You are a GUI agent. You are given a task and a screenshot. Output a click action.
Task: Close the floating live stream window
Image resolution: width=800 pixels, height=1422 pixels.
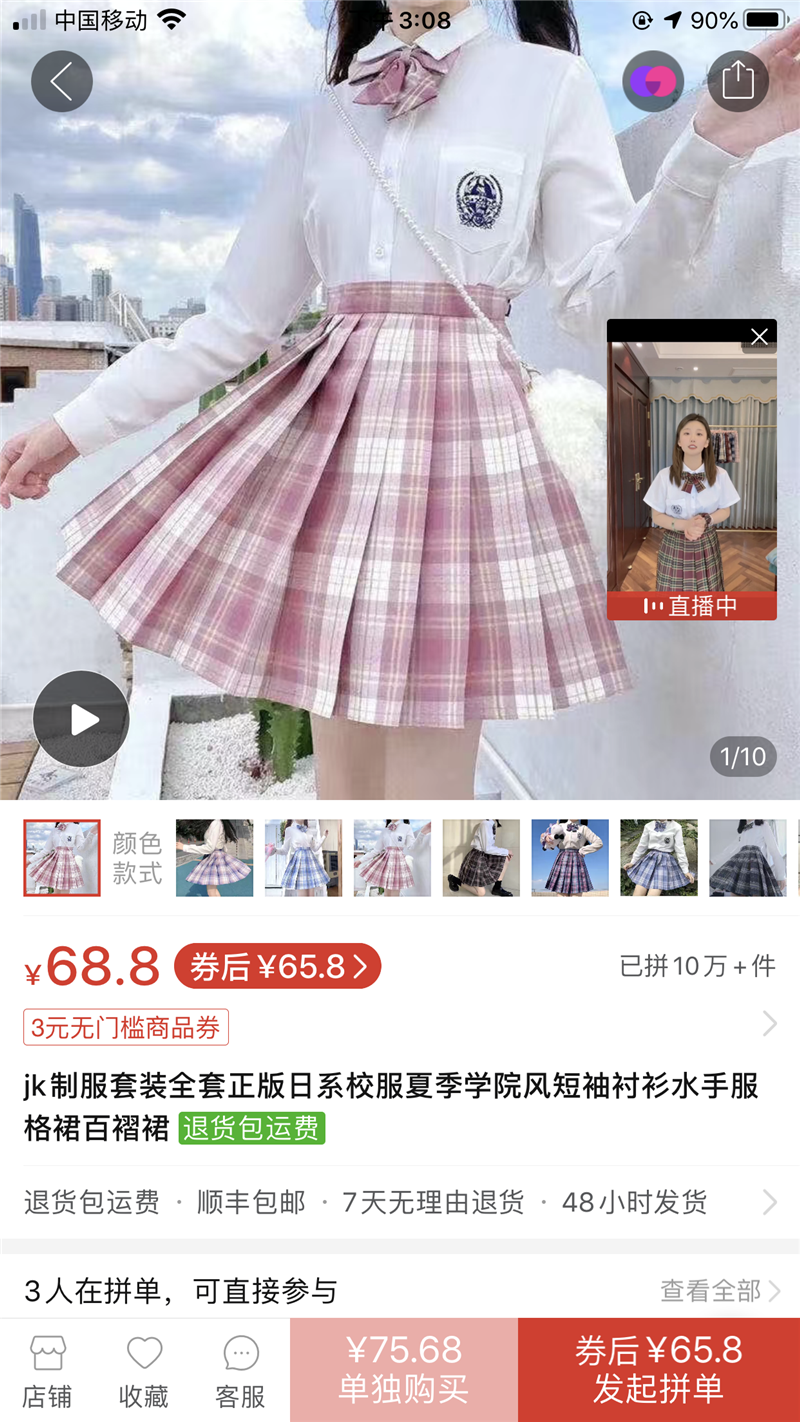click(x=759, y=337)
